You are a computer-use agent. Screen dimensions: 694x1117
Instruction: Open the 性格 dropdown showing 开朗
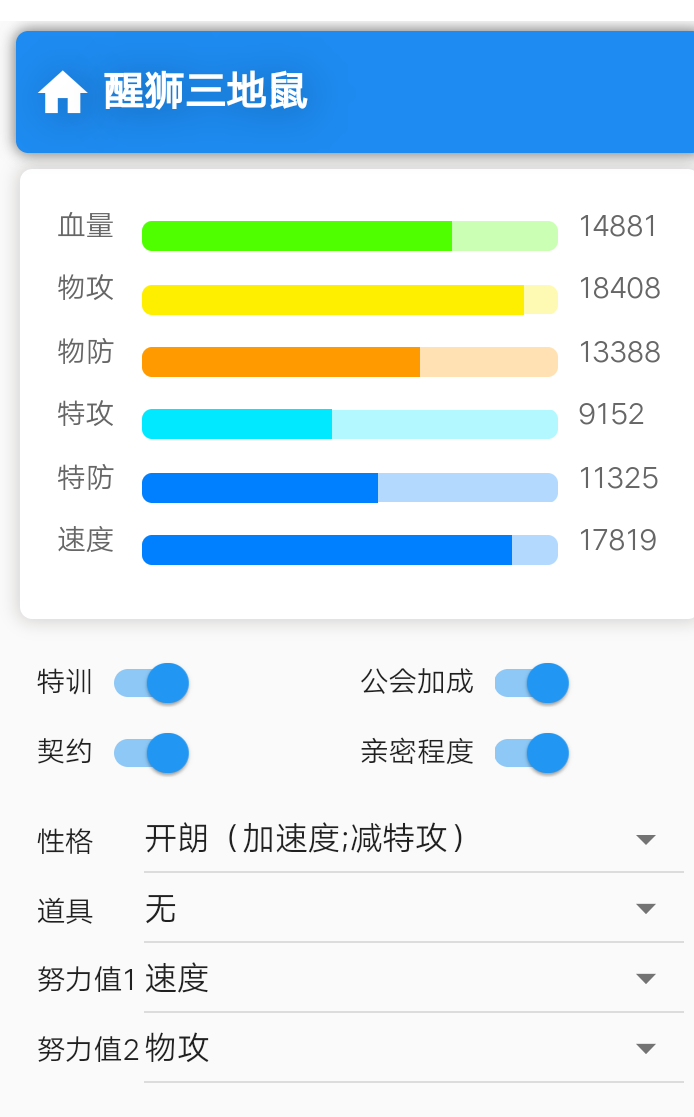(413, 839)
